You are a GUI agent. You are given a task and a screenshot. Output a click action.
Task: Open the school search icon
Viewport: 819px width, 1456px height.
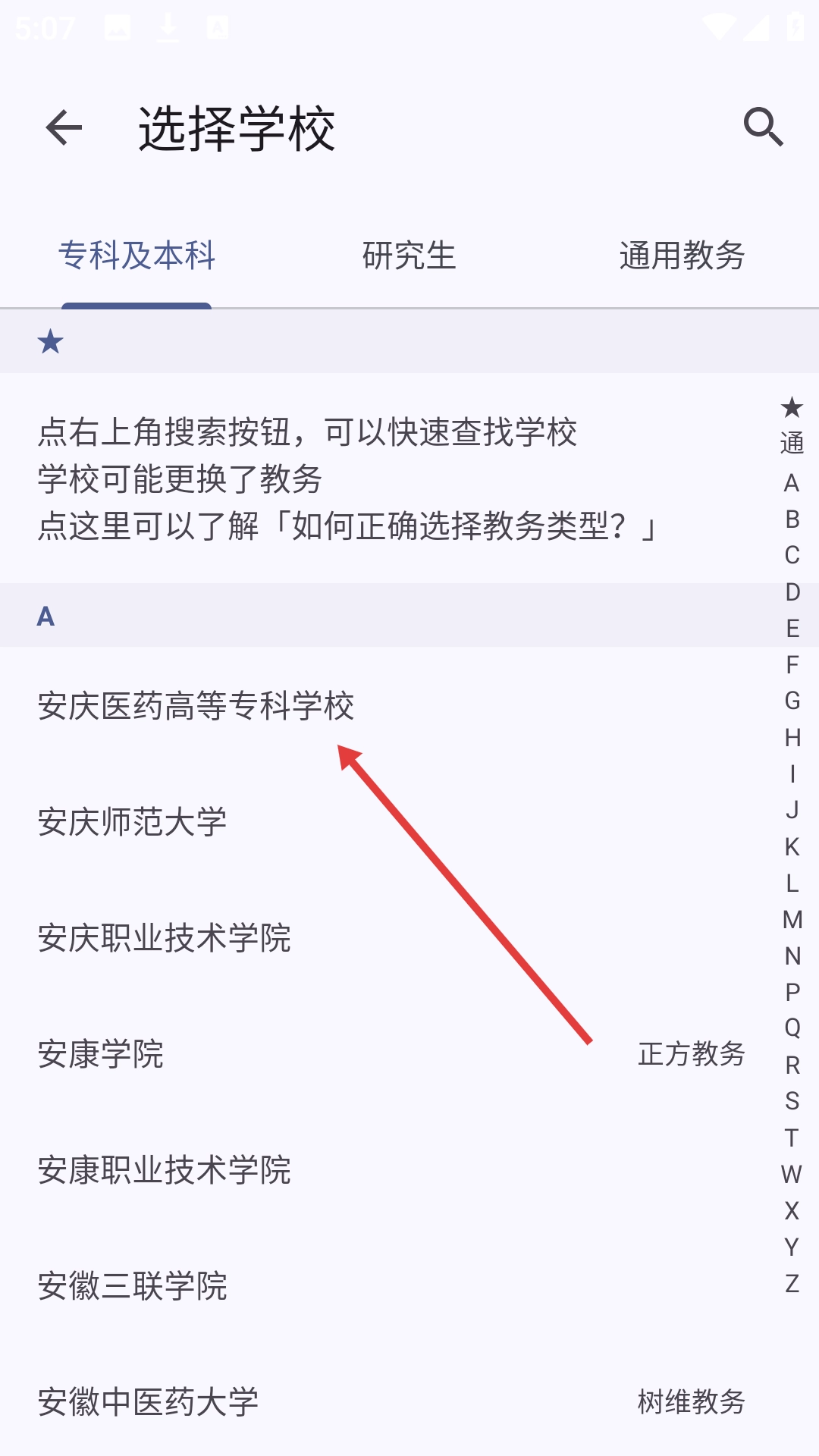pos(763,127)
